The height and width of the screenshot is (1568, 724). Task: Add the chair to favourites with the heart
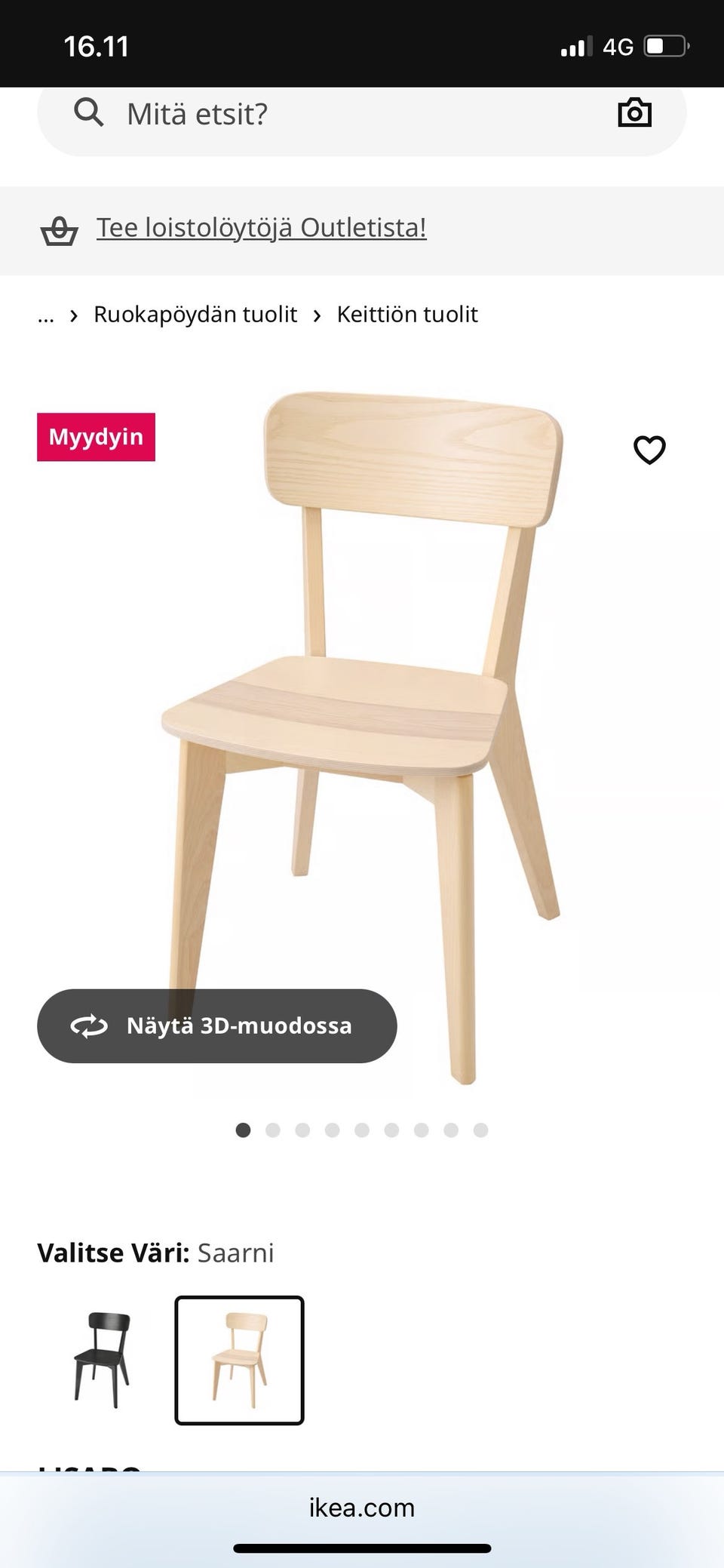pyautogui.click(x=649, y=450)
